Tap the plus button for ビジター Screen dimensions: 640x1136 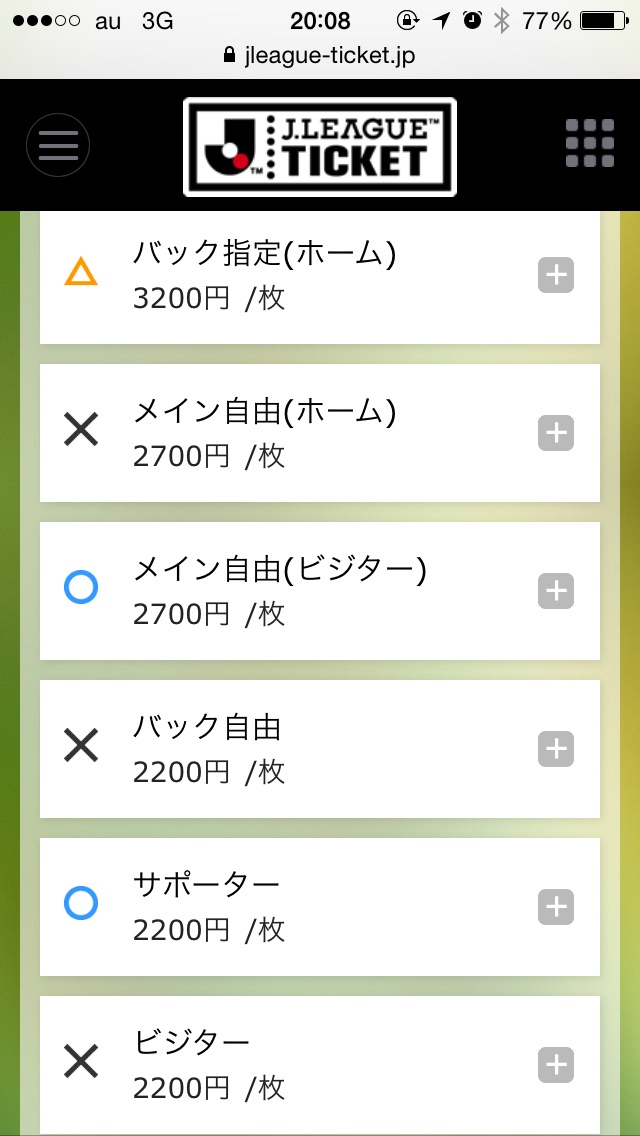click(556, 1065)
